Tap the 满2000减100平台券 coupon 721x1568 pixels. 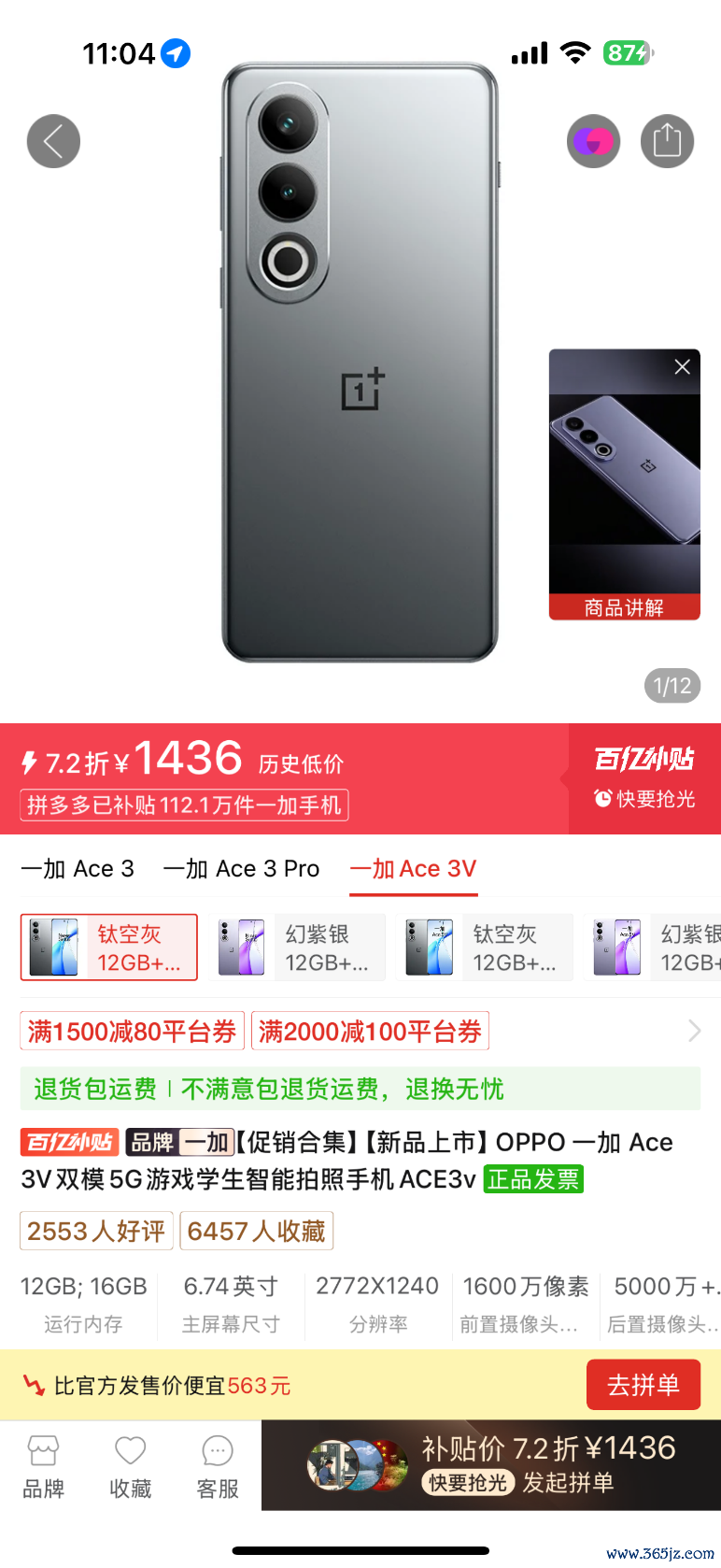click(x=370, y=1032)
